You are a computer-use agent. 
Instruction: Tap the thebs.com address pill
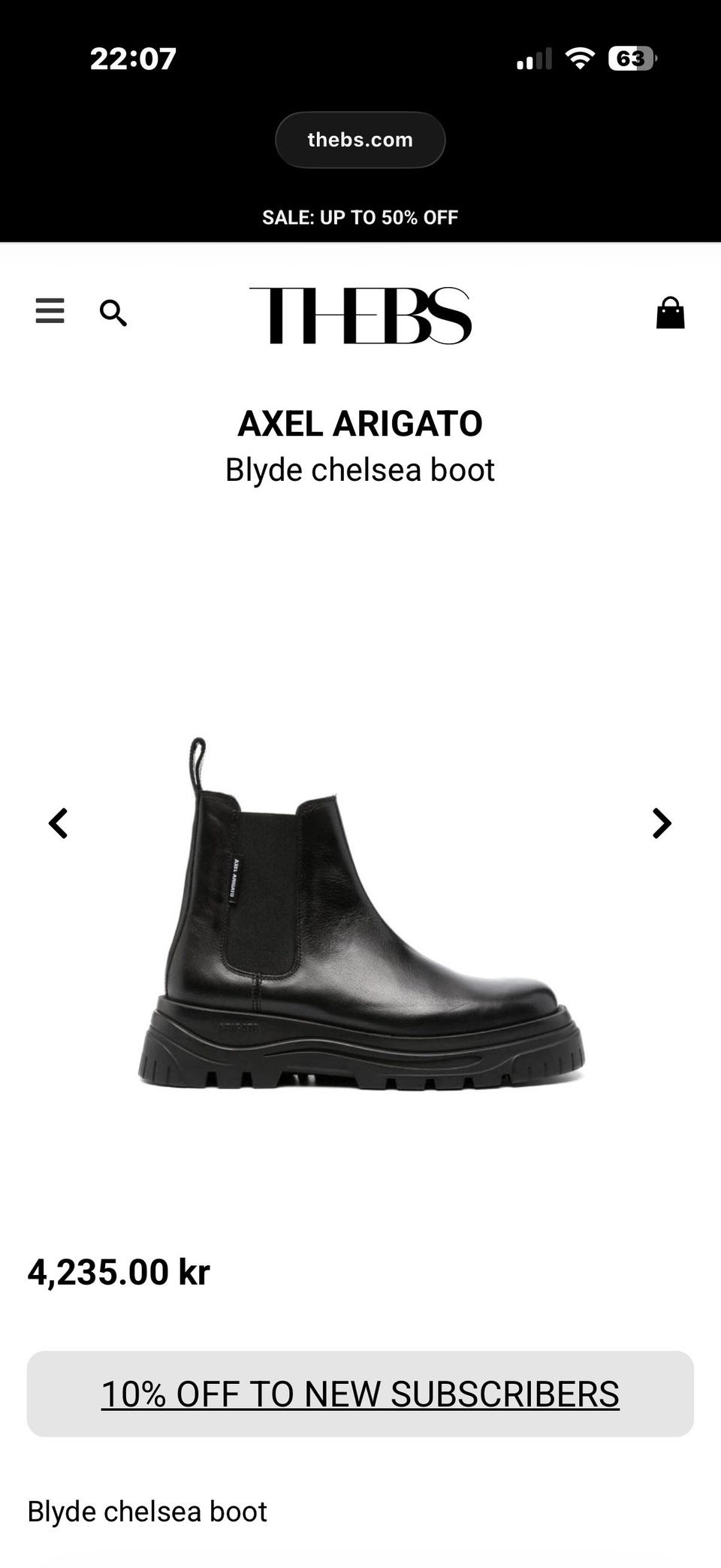tap(360, 140)
